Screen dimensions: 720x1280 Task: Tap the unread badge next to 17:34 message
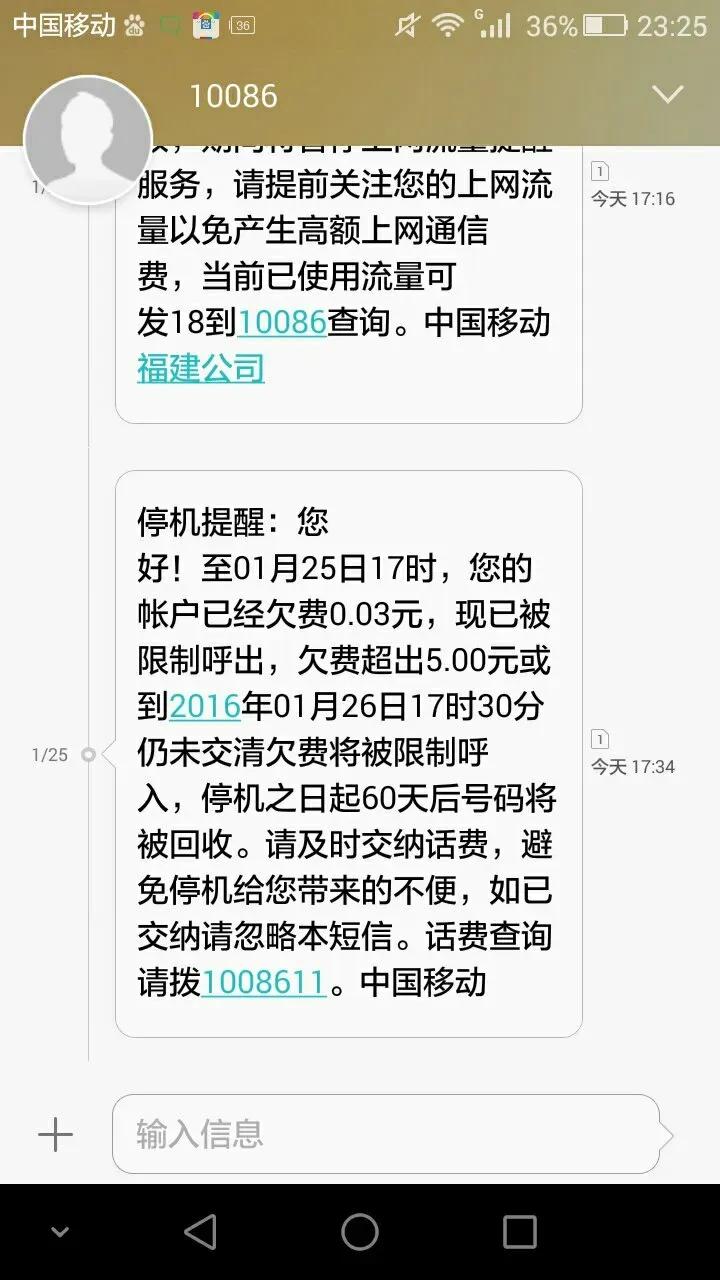(600, 738)
